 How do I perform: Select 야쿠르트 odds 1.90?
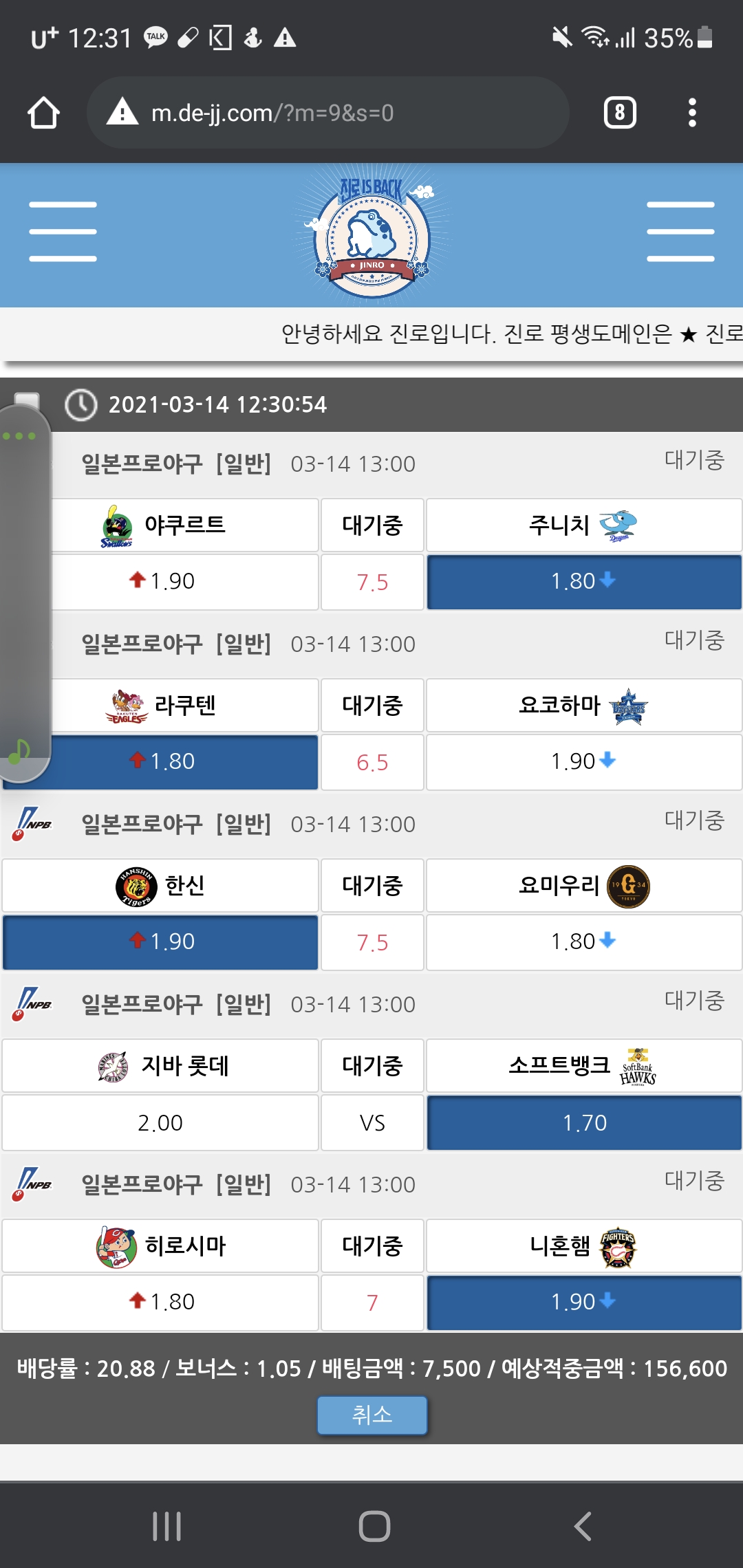tap(186, 582)
